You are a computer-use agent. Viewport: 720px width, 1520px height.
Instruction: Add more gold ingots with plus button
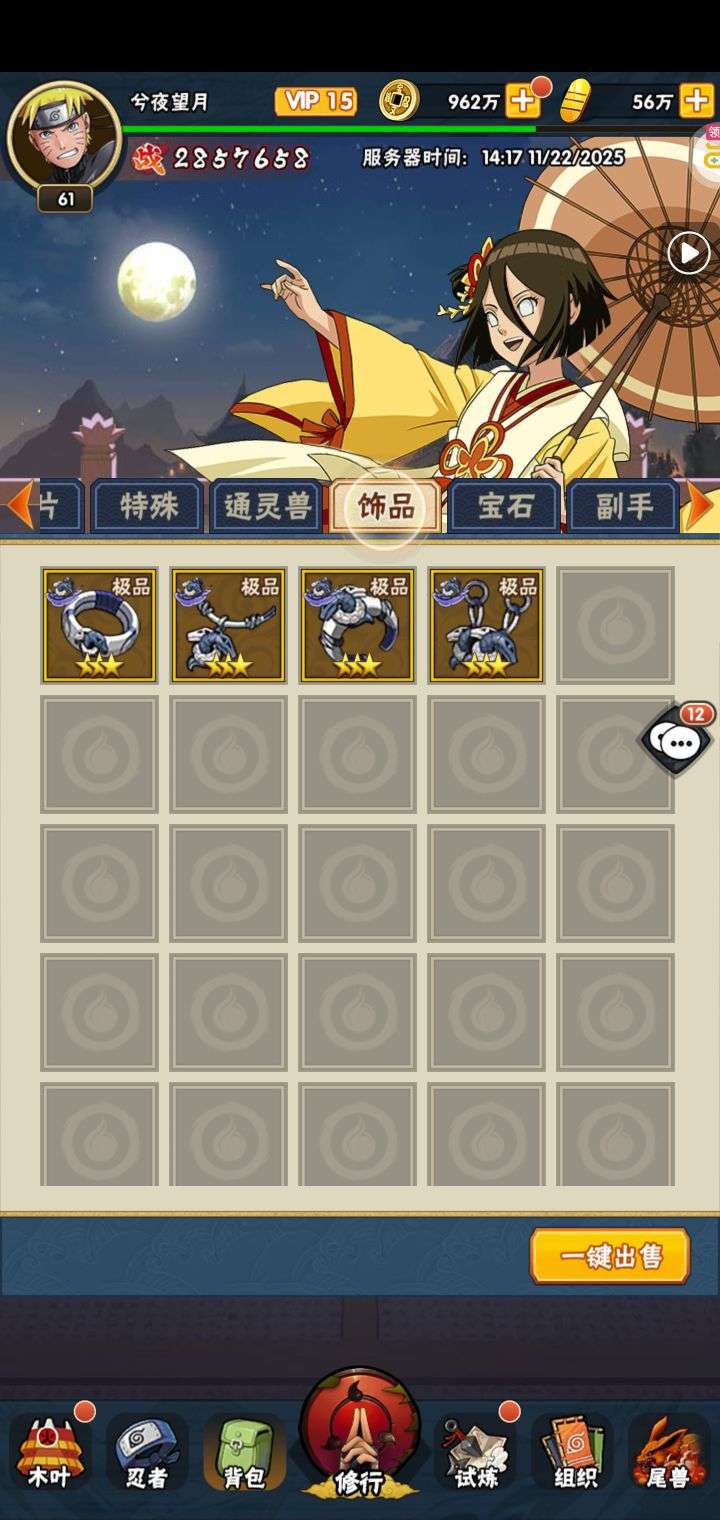point(696,101)
